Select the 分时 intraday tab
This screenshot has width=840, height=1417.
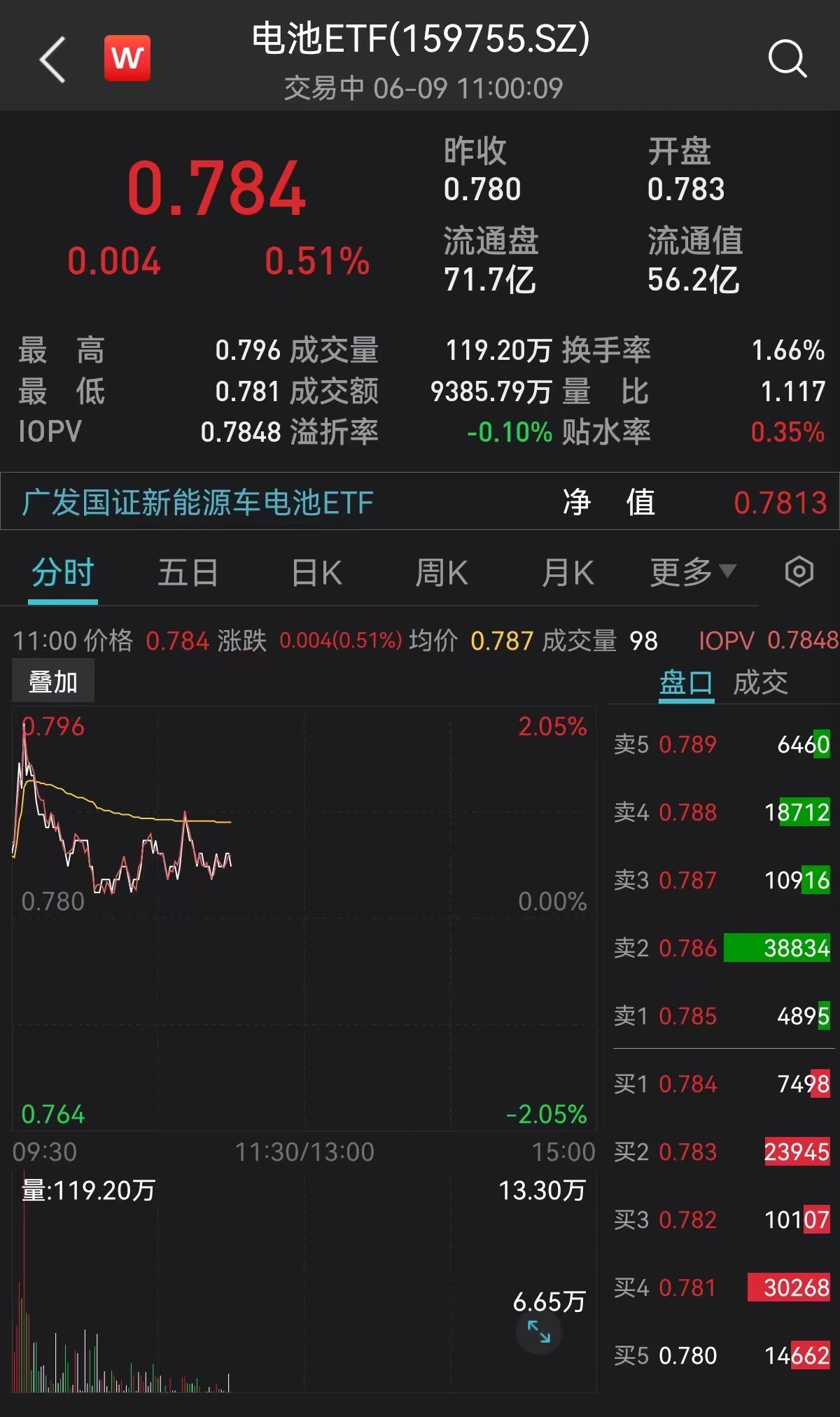click(x=62, y=572)
